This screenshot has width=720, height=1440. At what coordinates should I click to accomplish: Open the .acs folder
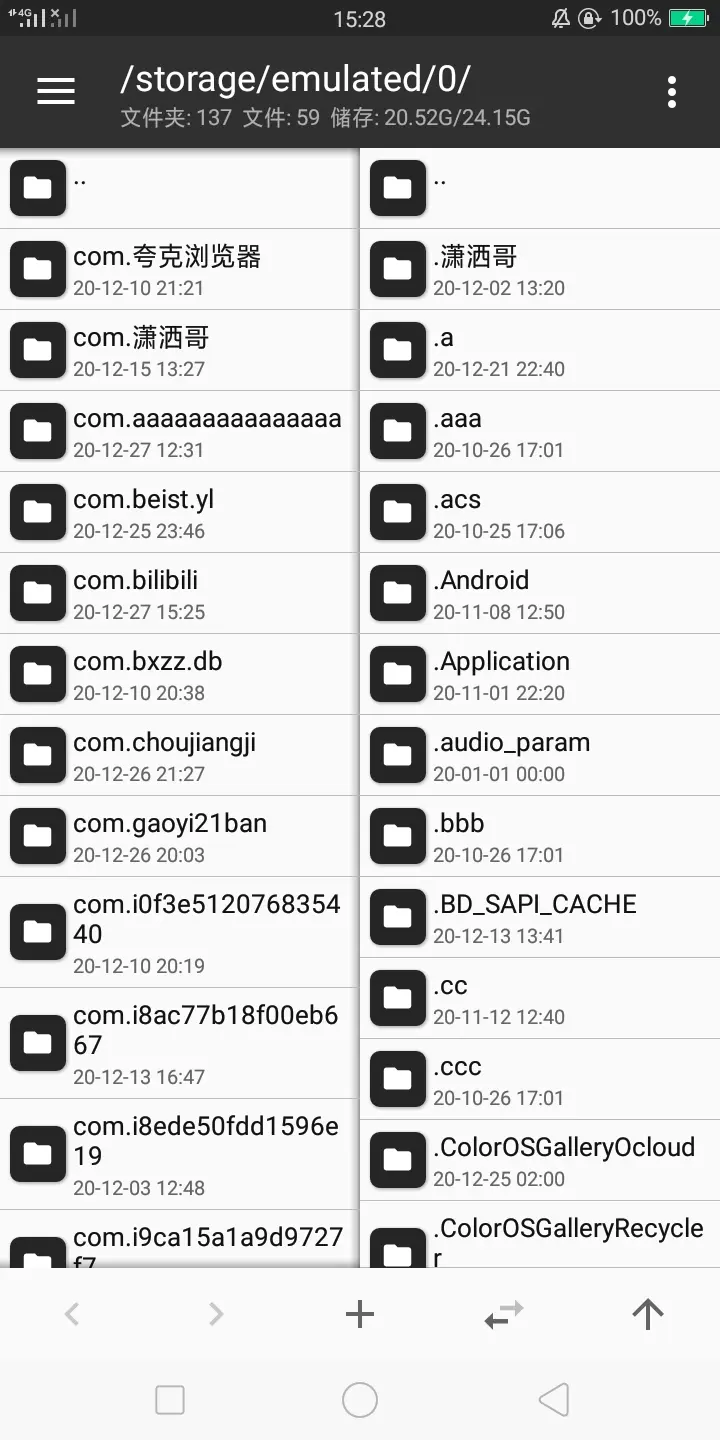click(x=540, y=513)
